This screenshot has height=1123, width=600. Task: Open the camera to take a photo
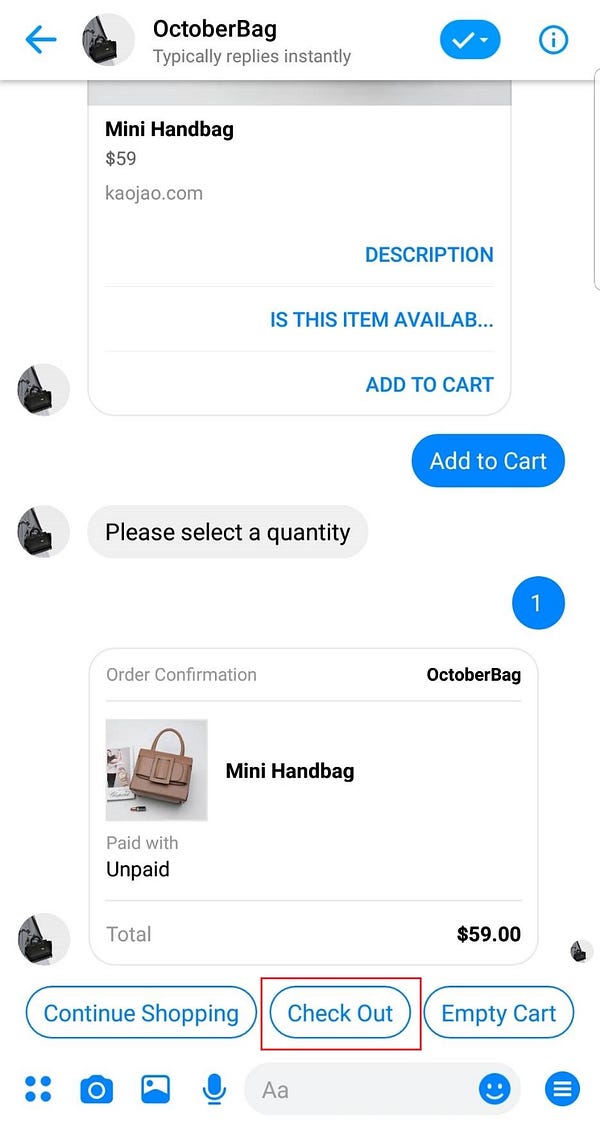[x=96, y=1089]
